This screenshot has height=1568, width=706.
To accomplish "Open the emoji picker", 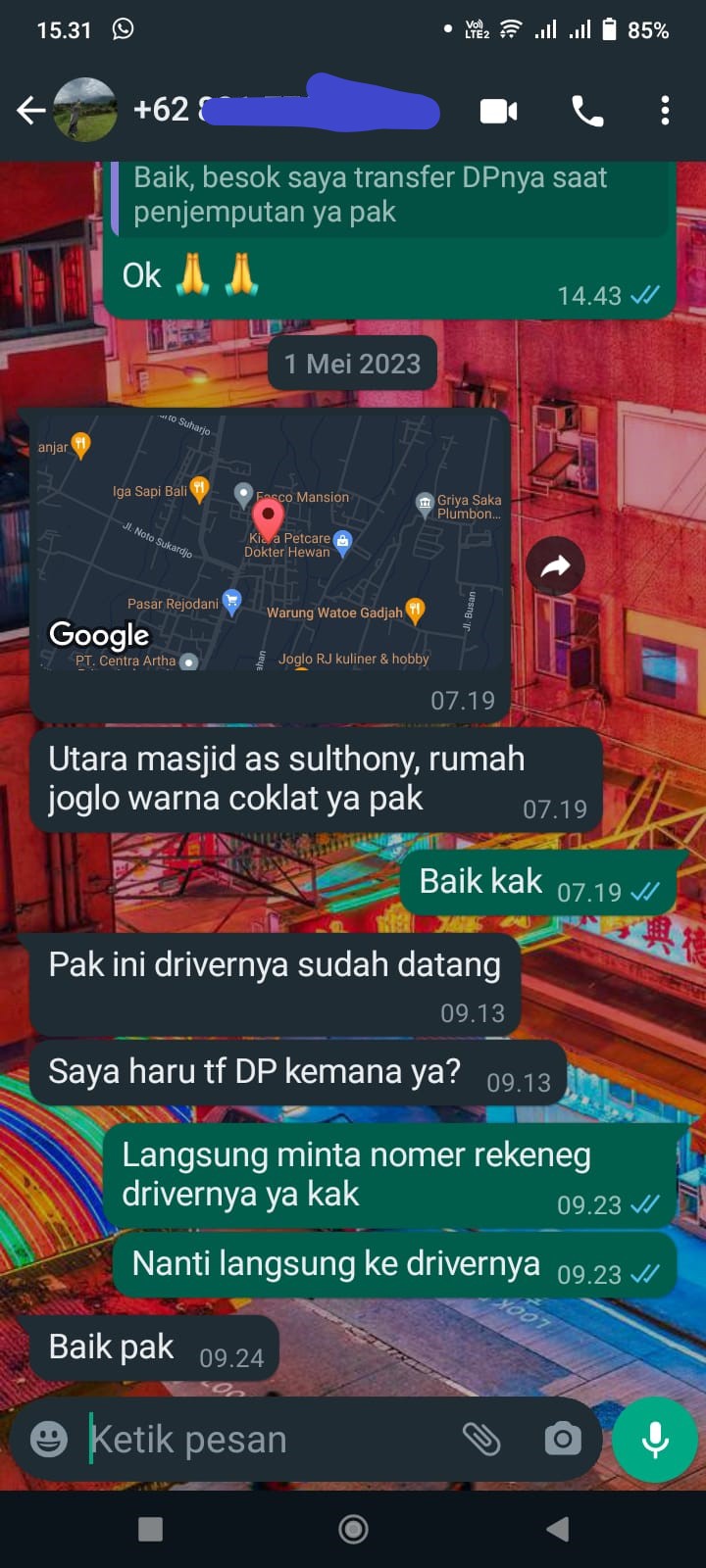I will [49, 1439].
